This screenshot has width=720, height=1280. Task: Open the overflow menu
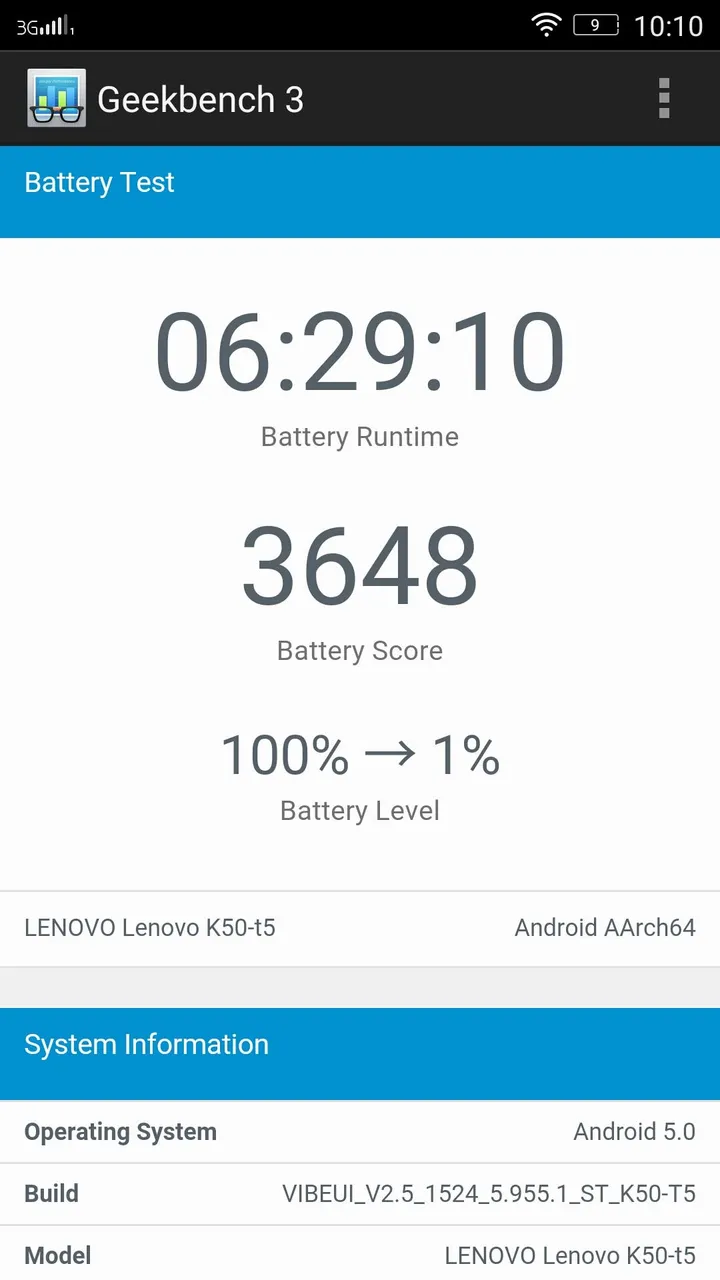(x=663, y=98)
